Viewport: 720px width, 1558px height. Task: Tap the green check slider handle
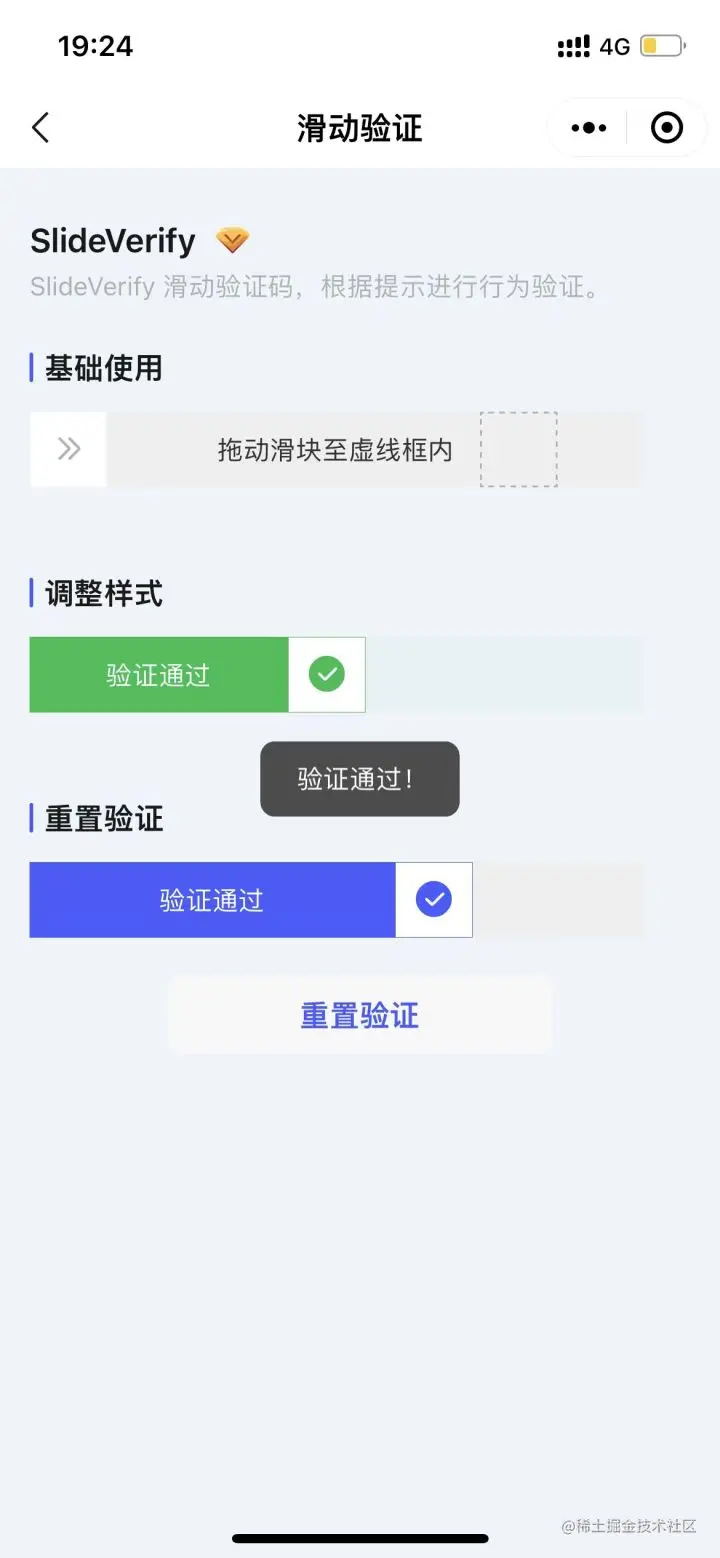click(x=326, y=674)
